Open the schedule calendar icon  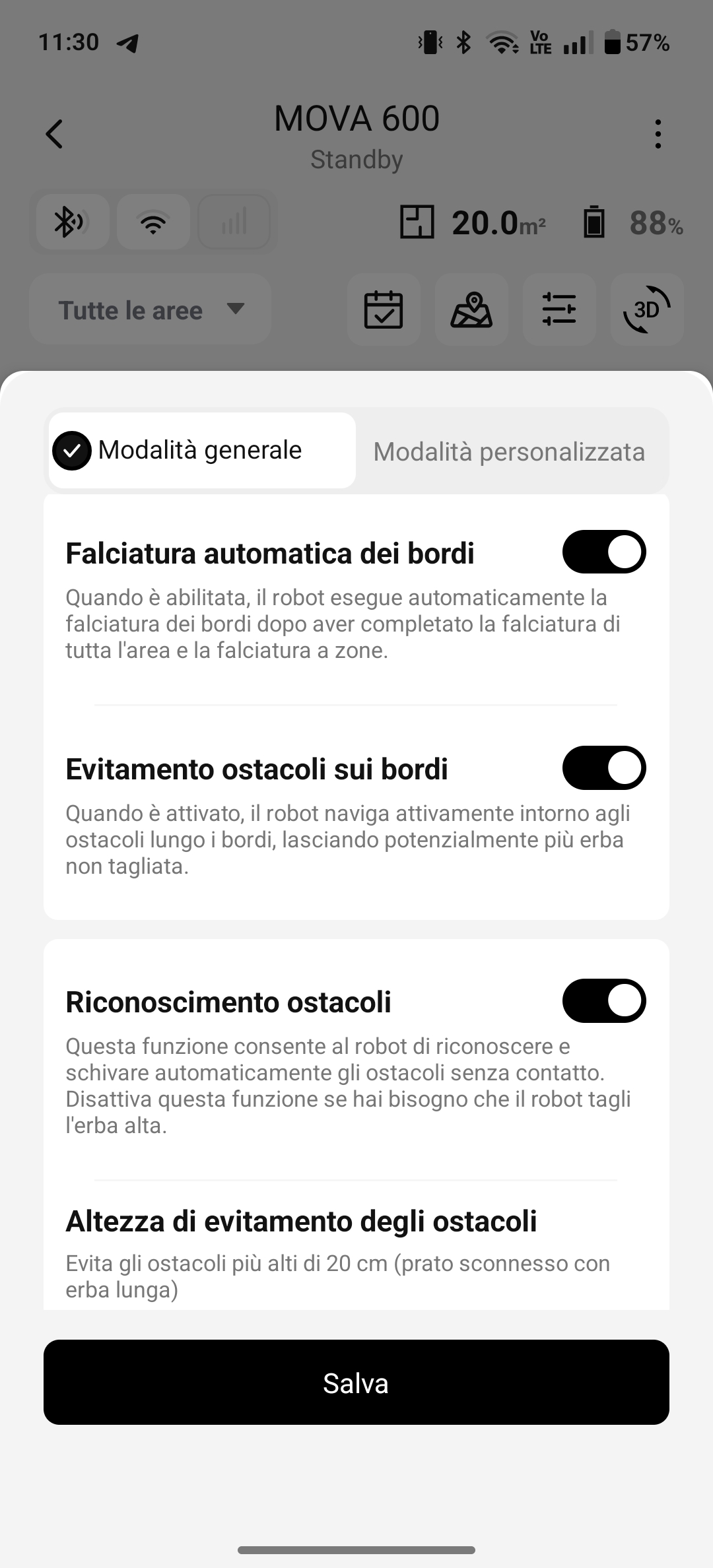click(384, 310)
